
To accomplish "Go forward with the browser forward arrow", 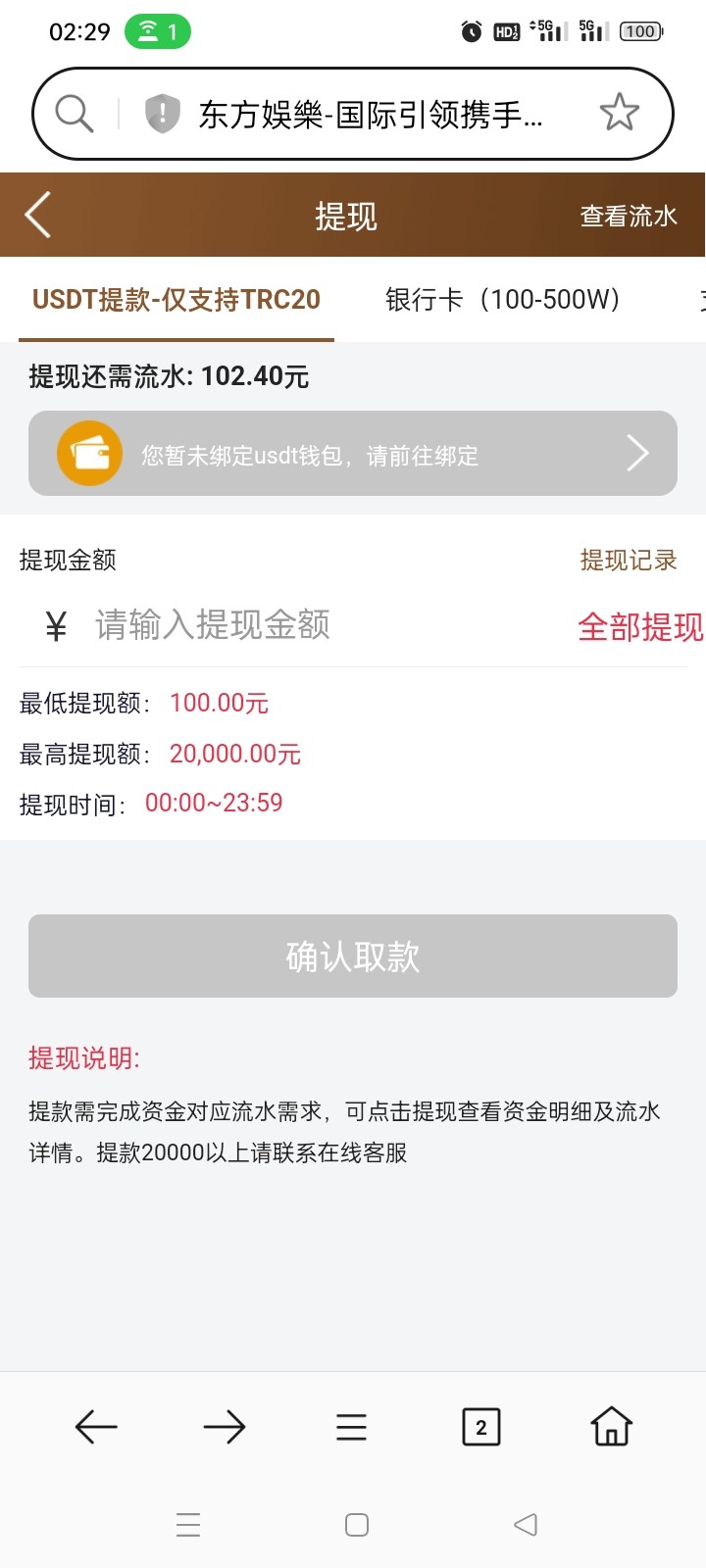I will click(x=224, y=1427).
